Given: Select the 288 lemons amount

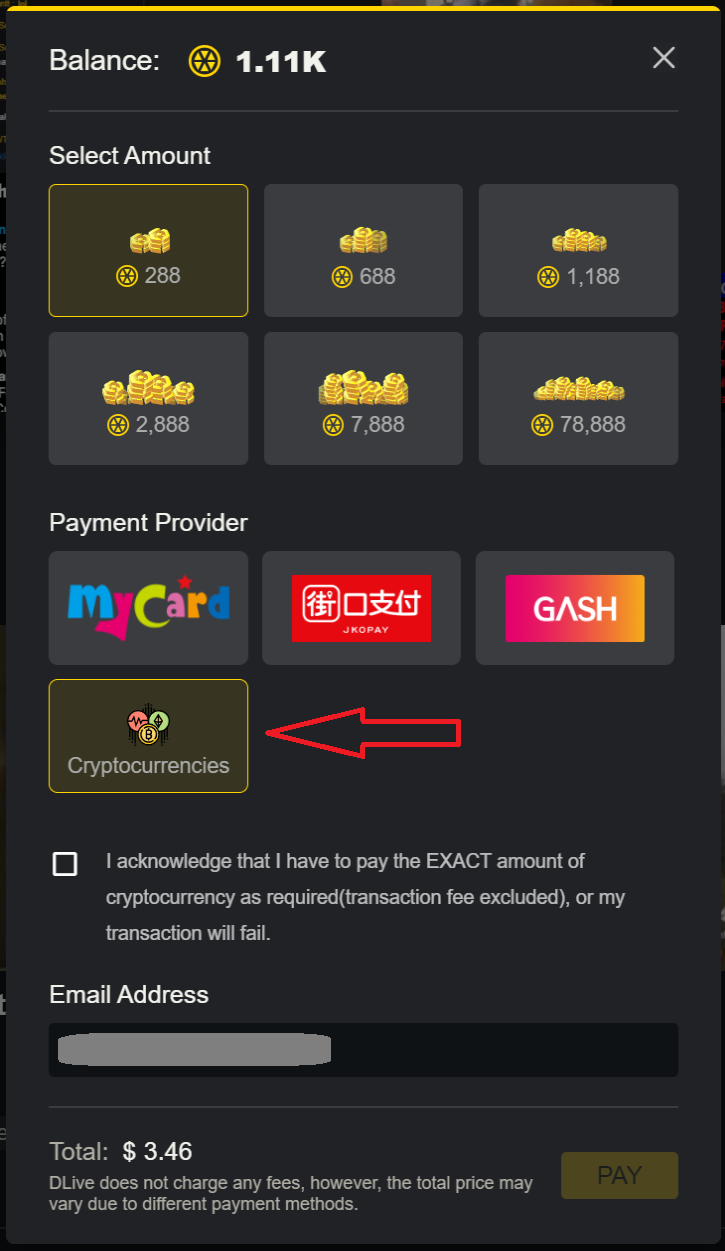Looking at the screenshot, I should tap(148, 250).
